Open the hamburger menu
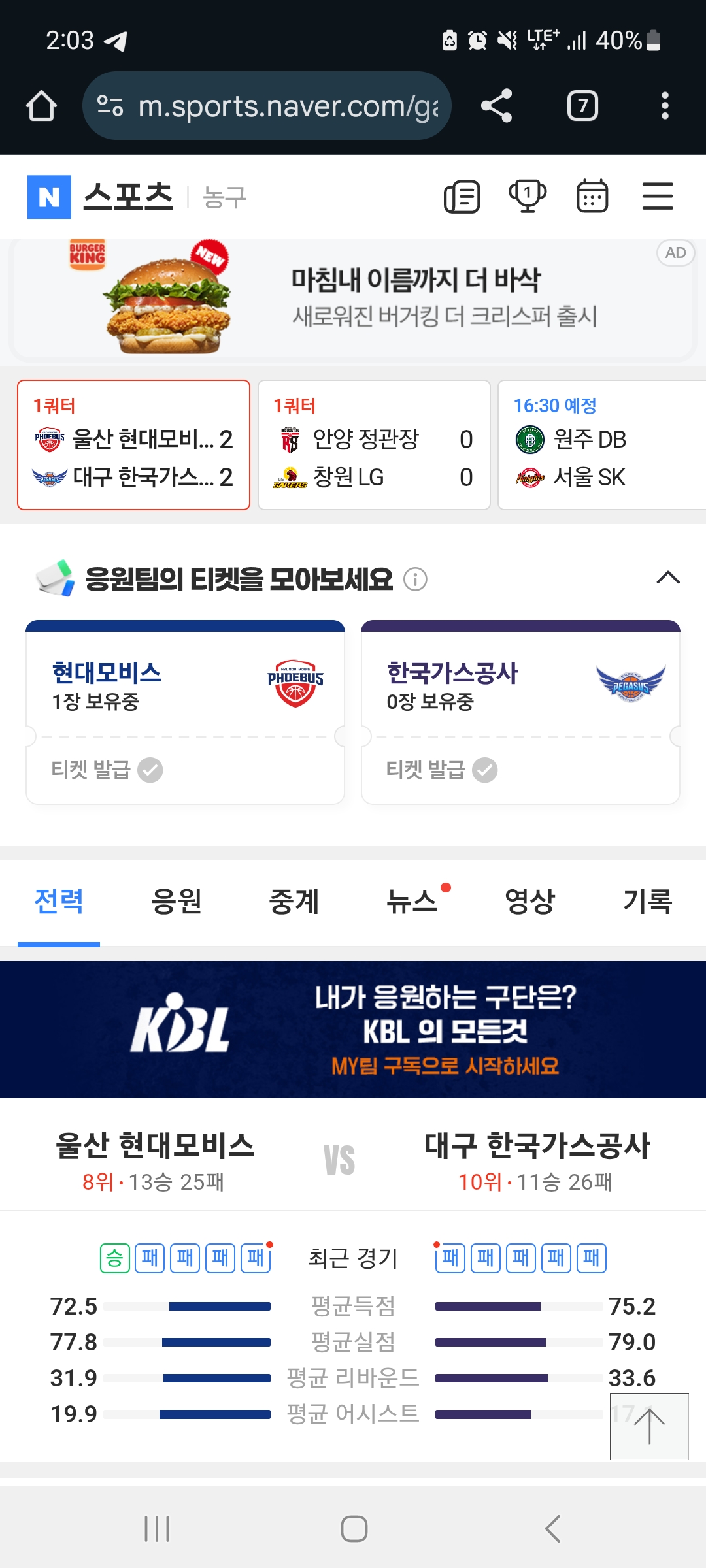 (658, 197)
